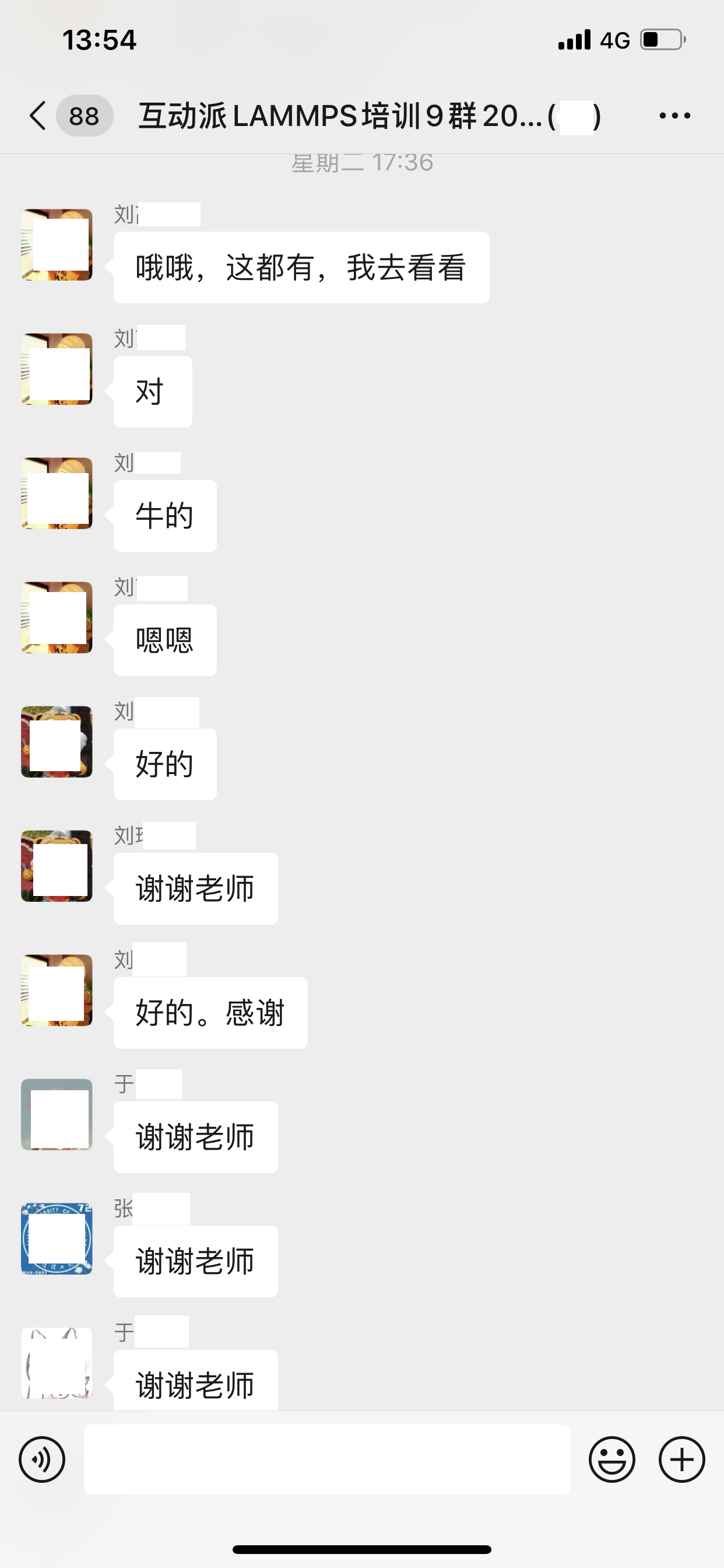
Task: View profile of 张 who sent '谢谢老师'
Action: [x=57, y=1238]
